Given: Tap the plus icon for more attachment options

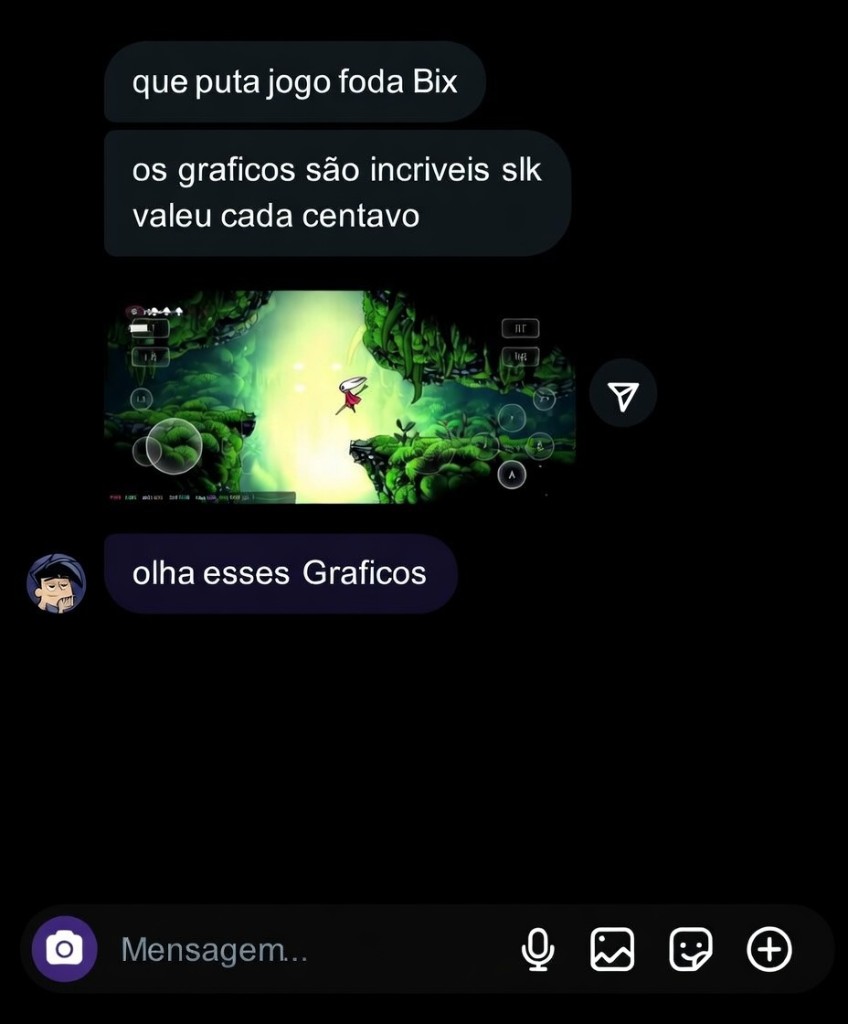Looking at the screenshot, I should [x=767, y=948].
